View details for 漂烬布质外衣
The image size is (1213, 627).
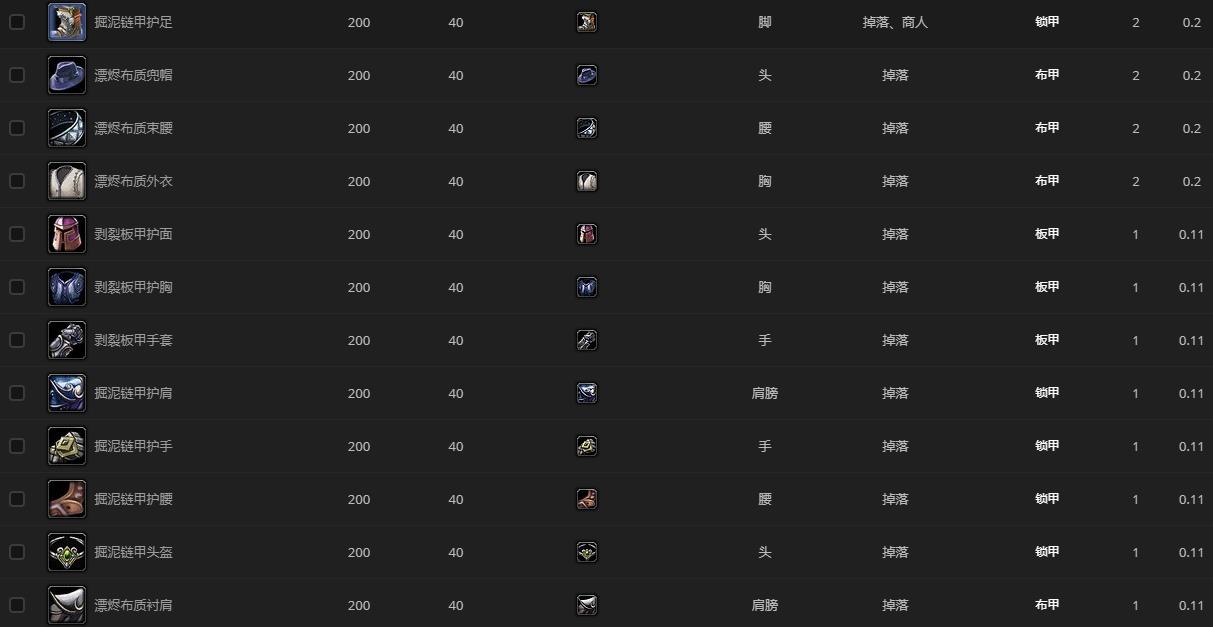coord(133,181)
